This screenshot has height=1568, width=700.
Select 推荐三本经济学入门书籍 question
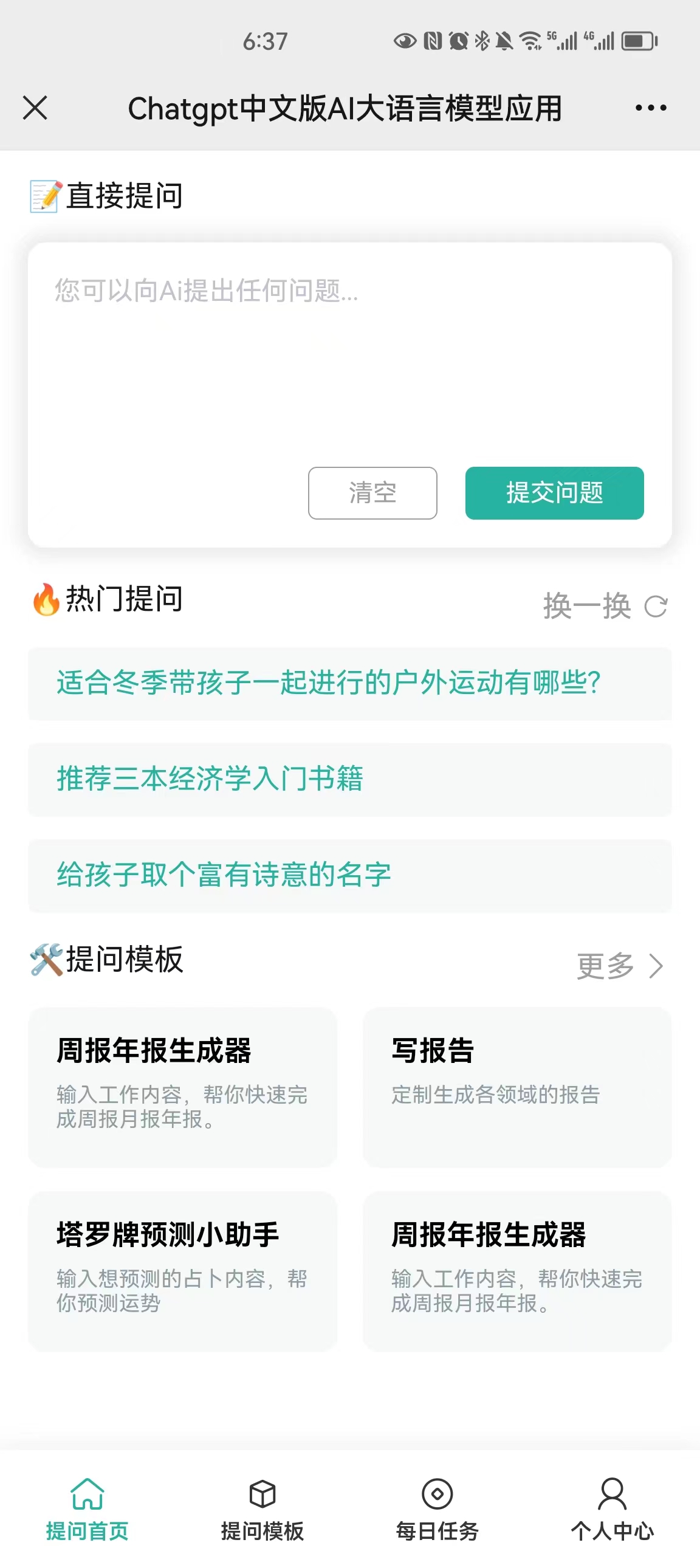tap(350, 780)
